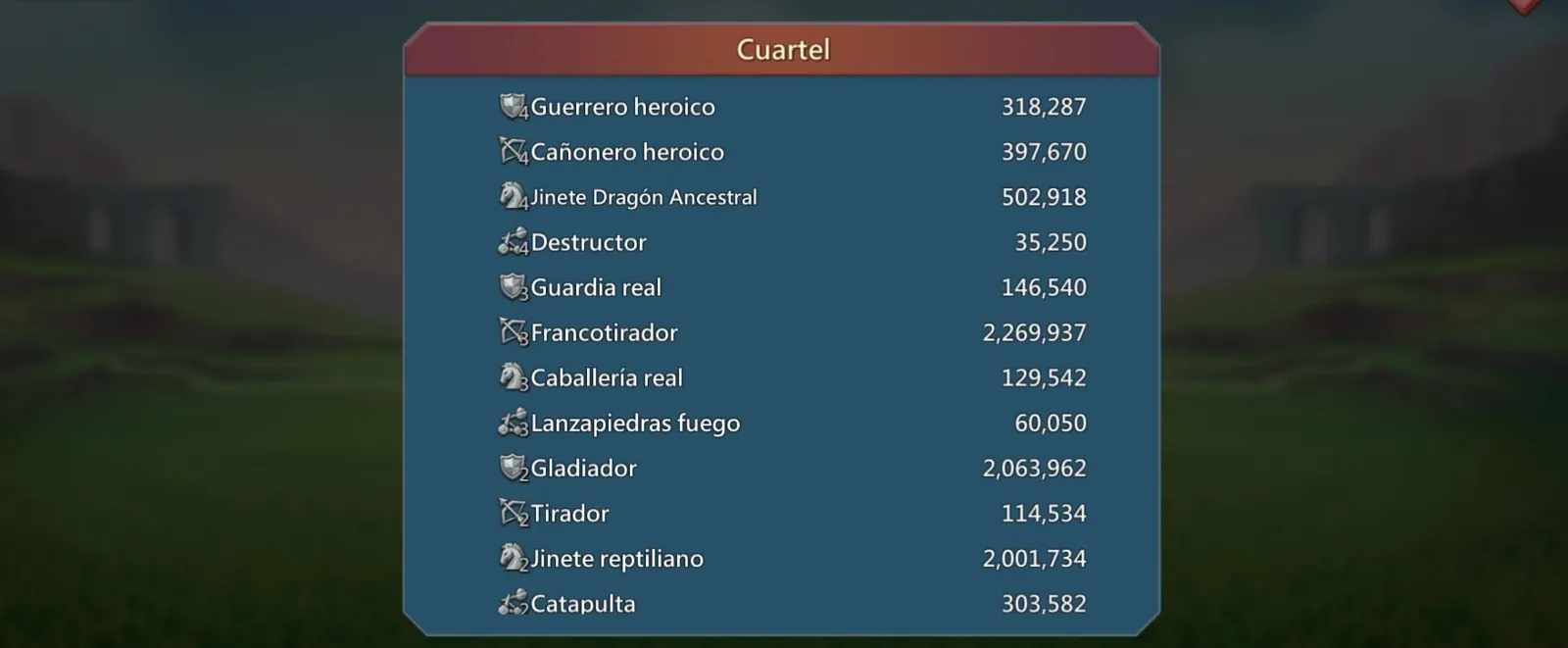Close the Cuartel troop panel
Screen dimensions: 1568x648
(1526, 5)
